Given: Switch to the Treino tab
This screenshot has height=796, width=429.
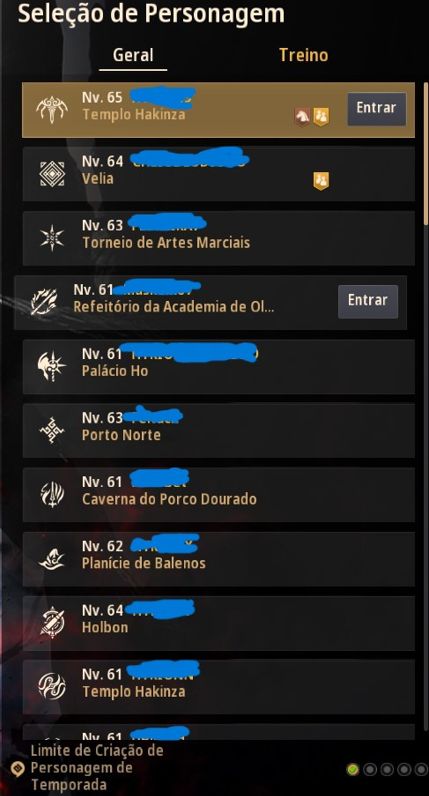Looking at the screenshot, I should 303,55.
